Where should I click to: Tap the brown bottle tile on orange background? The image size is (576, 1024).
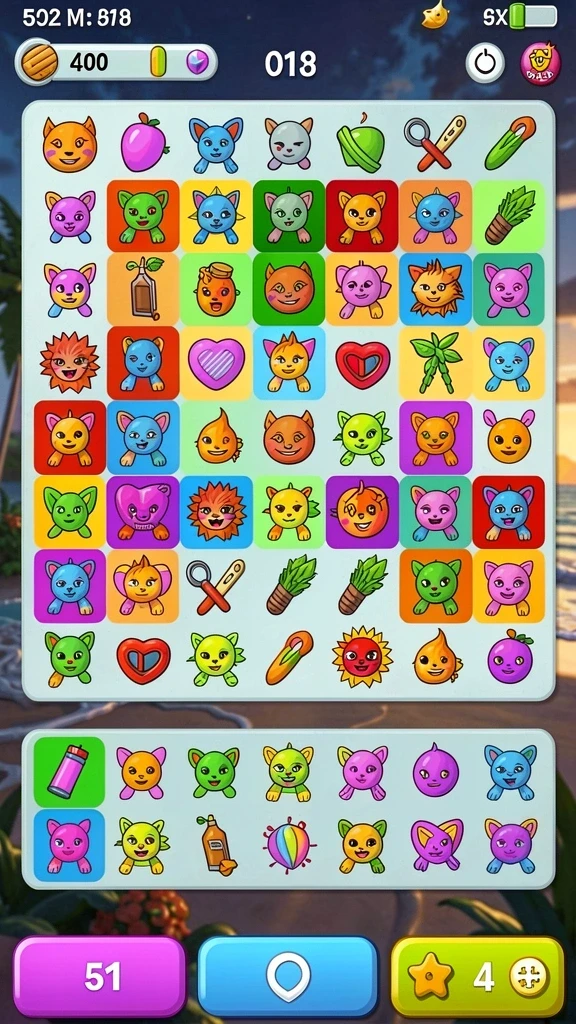click(143, 289)
